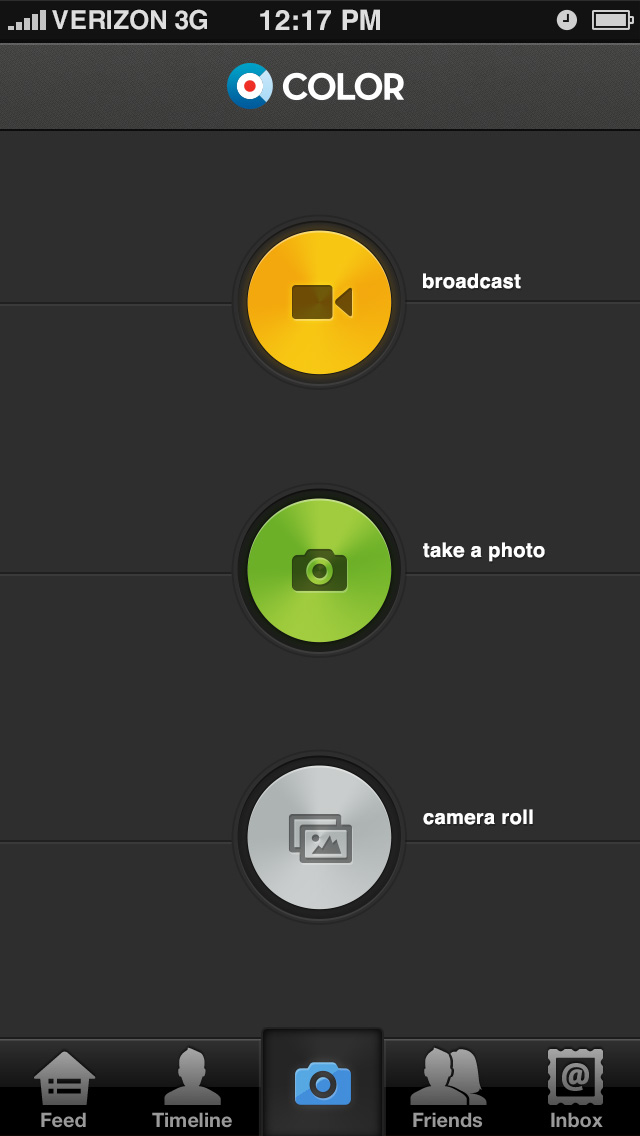This screenshot has width=640, height=1136.
Task: Open the camera roll
Action: click(x=319, y=838)
